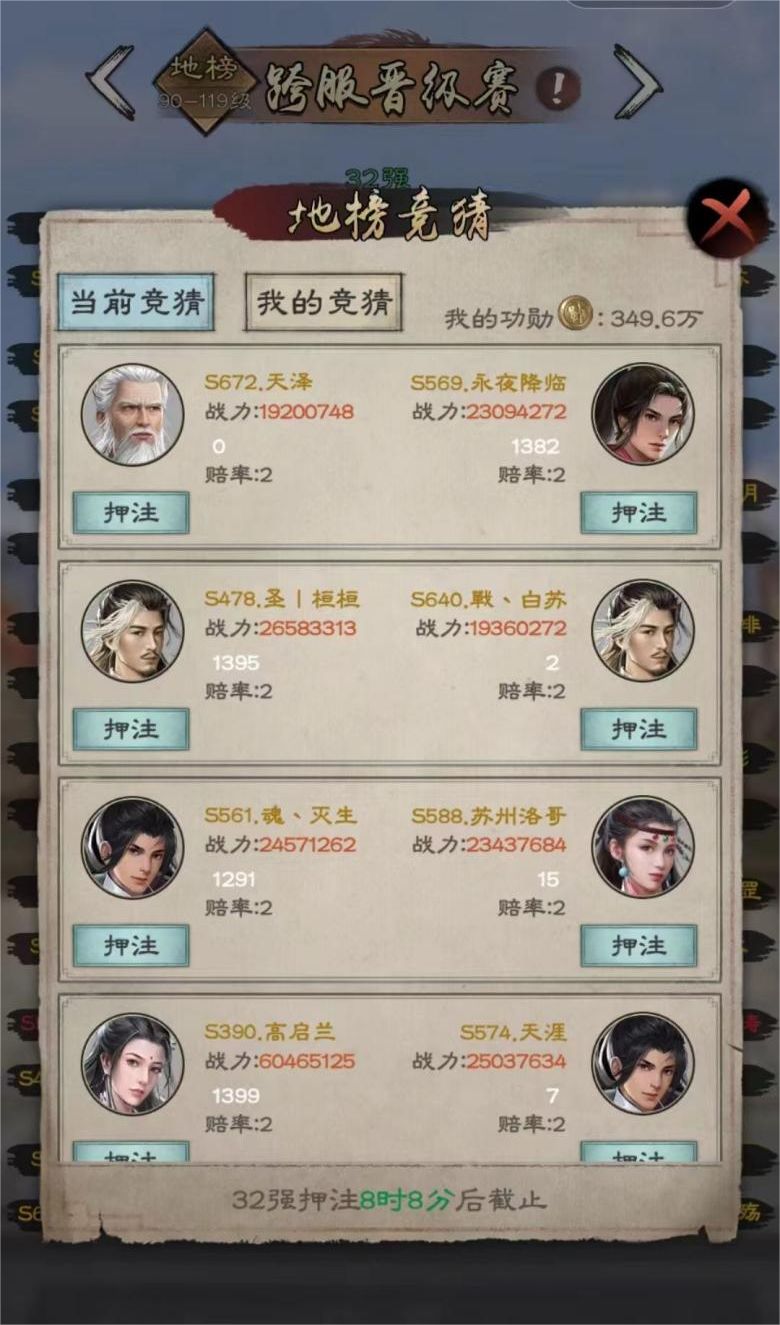Tap the exclamation mark beside 跨服晋级赛
Screen dimensions: 780x1325
pos(557,85)
